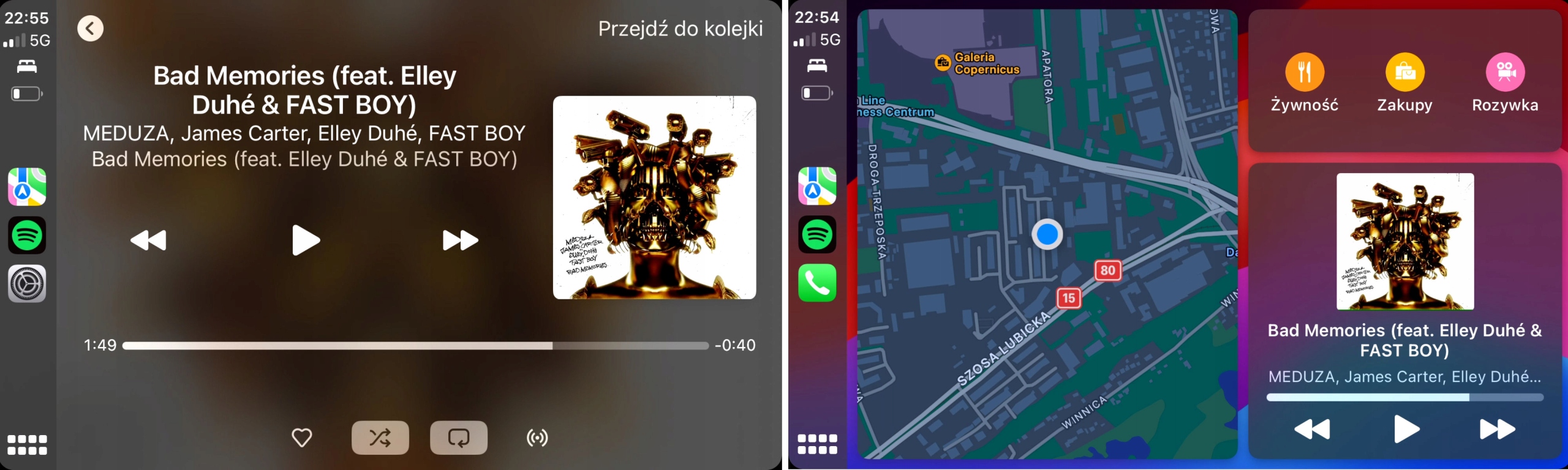The image size is (1568, 470).
Task: Open the song's album art in the dashboard widget
Action: click(x=1405, y=241)
